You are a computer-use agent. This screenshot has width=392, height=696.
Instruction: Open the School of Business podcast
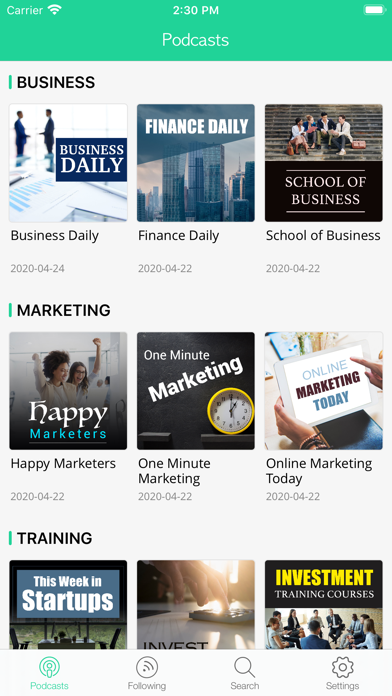tap(324, 163)
